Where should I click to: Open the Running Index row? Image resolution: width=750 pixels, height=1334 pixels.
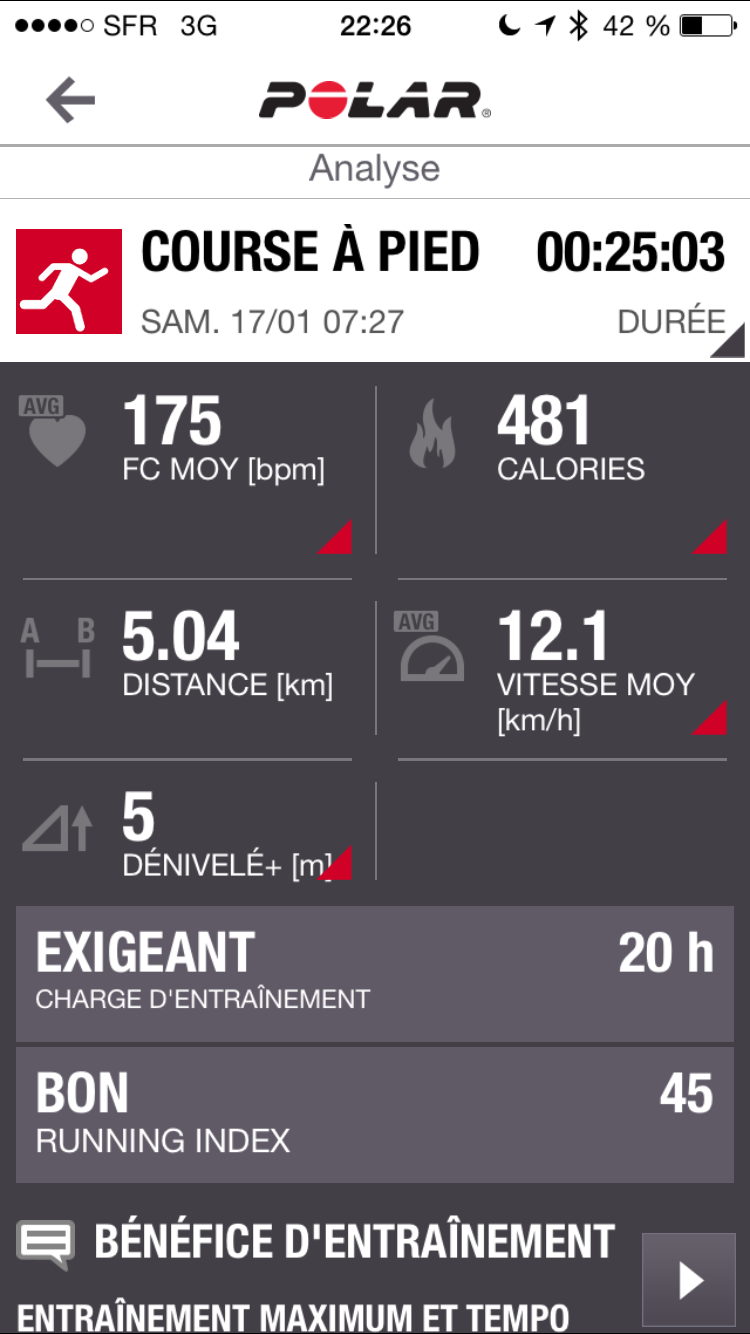pyautogui.click(x=375, y=1115)
